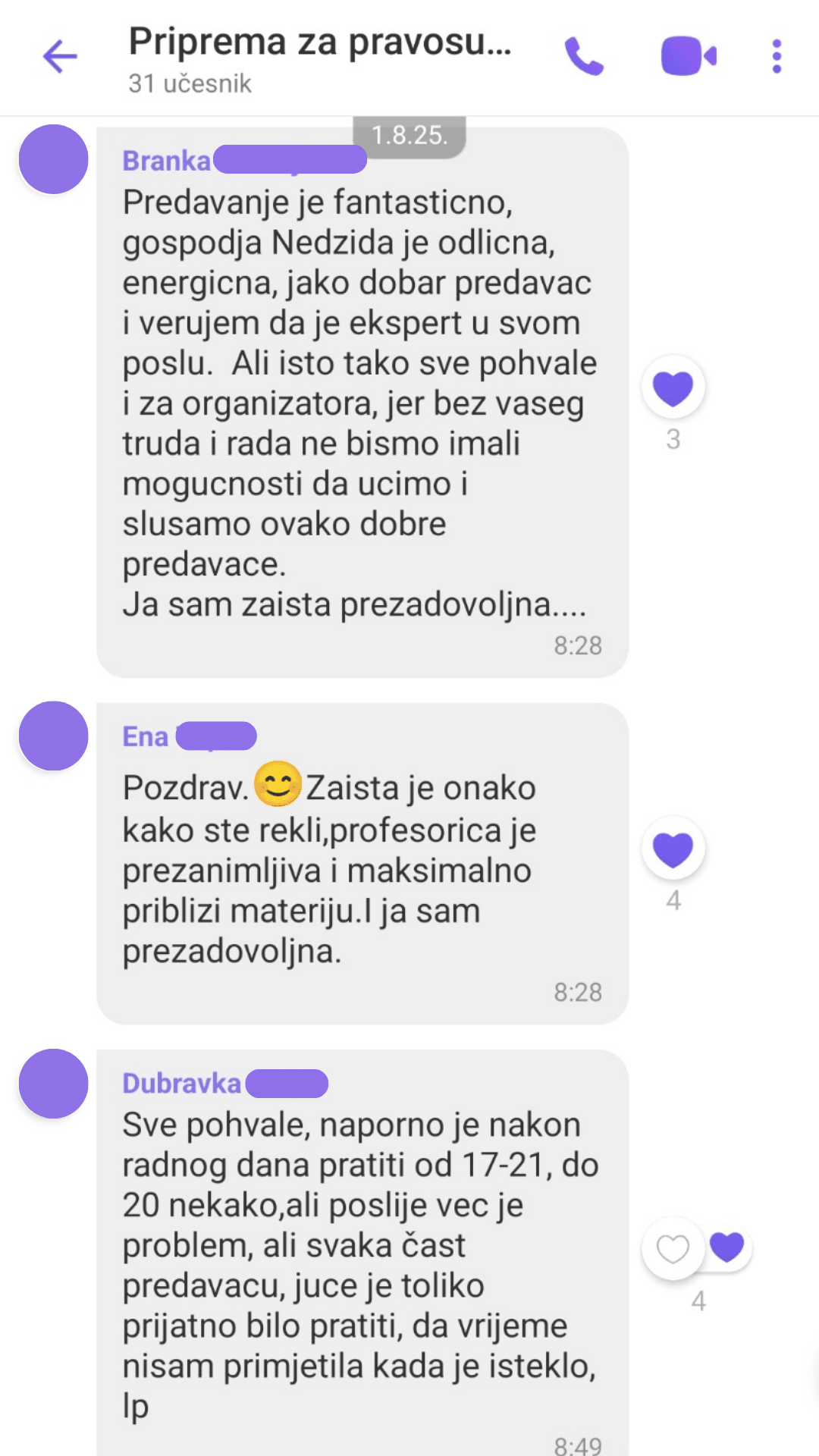The image size is (819, 1456).
Task: React to Dubravka's message with the heart
Action: point(673,1248)
